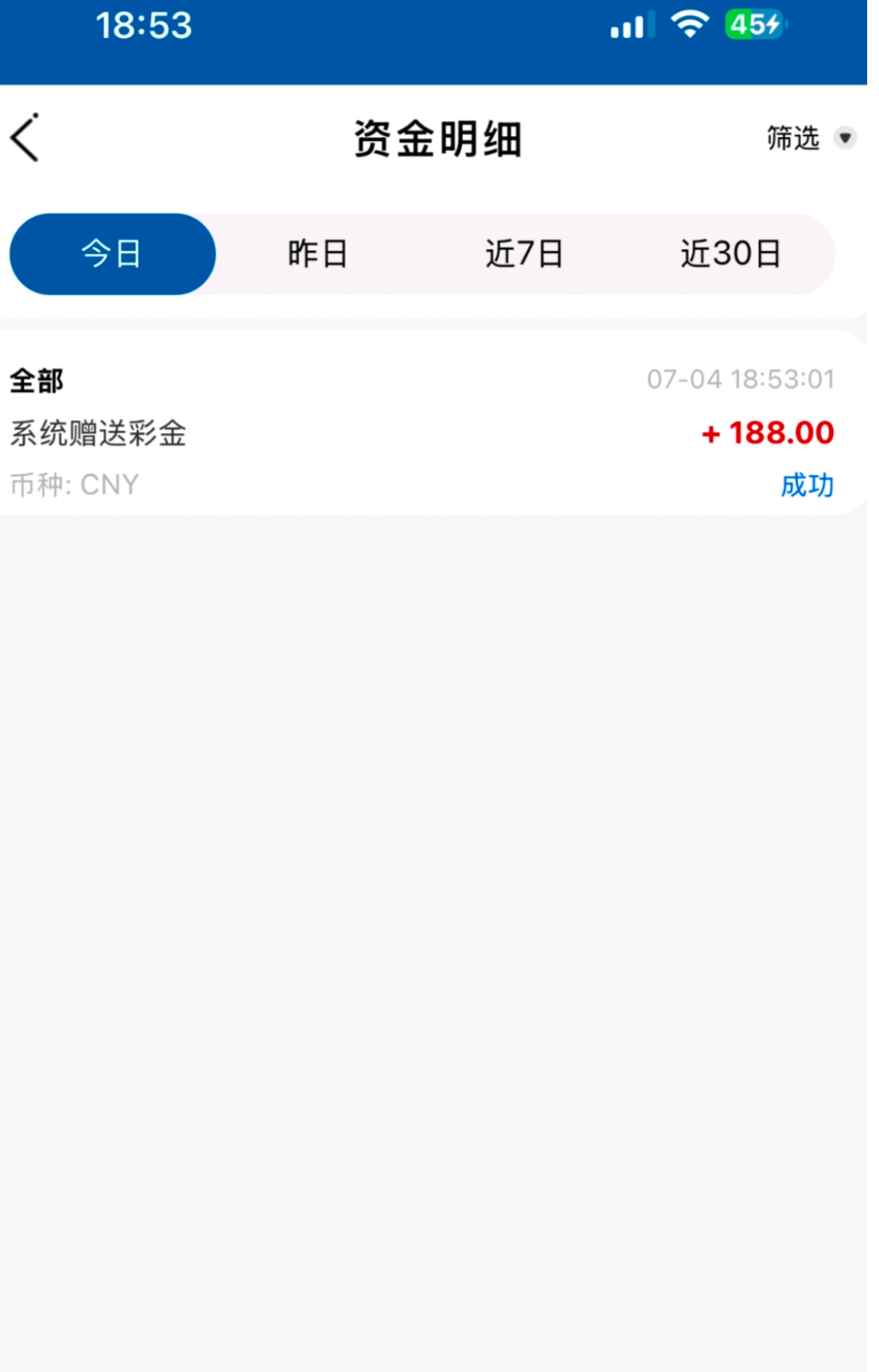Select the 今日 tab
The width and height of the screenshot is (879, 1372).
pyautogui.click(x=112, y=255)
